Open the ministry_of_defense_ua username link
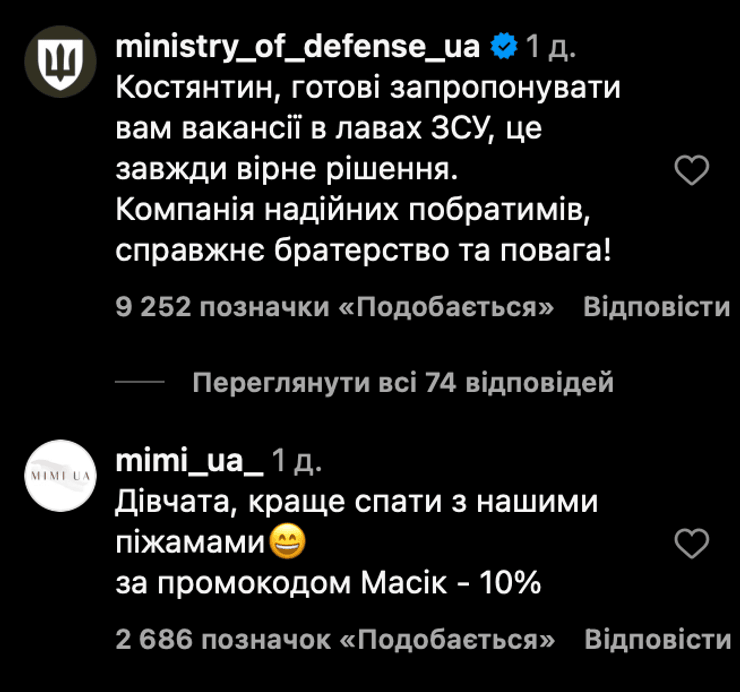Viewport: 740px width, 692px height. click(x=299, y=45)
